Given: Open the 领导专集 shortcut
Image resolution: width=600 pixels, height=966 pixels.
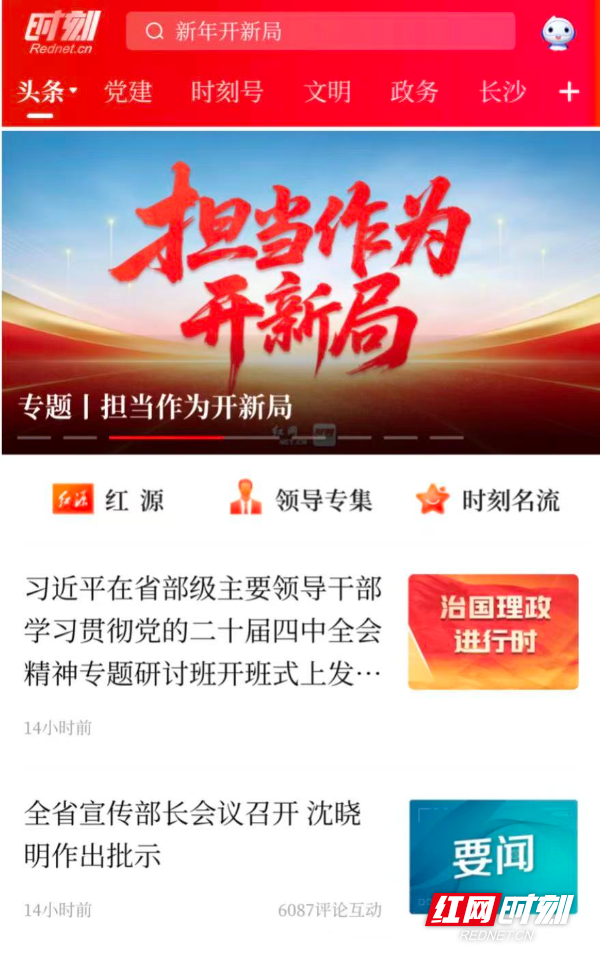Looking at the screenshot, I should pos(300,499).
